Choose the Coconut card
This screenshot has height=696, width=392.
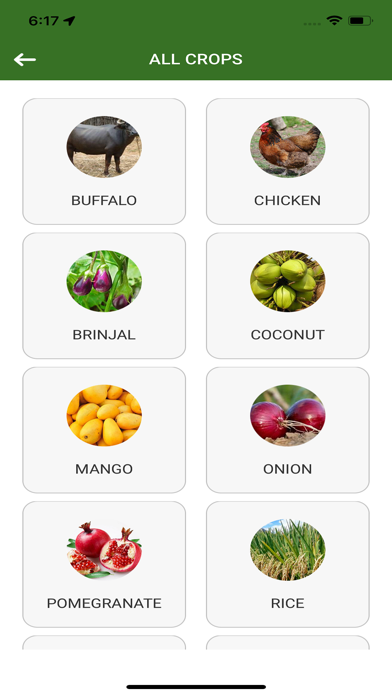(x=288, y=296)
